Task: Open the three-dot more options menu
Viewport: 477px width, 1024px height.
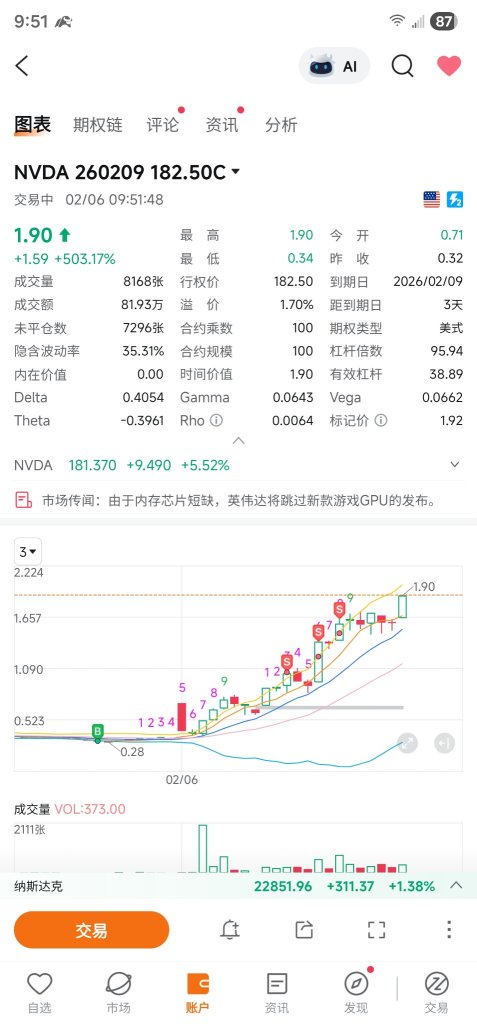Action: [x=449, y=929]
